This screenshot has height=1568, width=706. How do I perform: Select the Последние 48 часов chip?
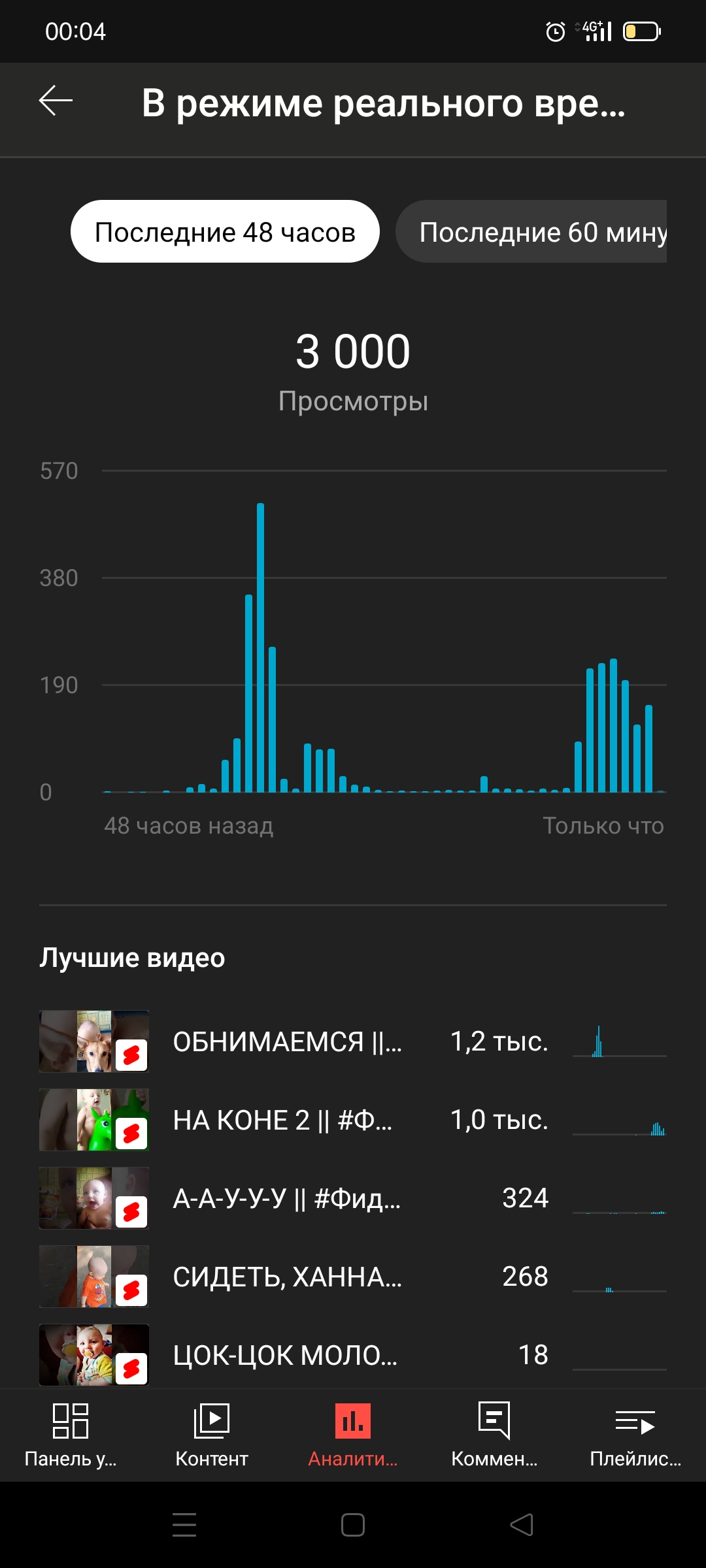tap(225, 232)
